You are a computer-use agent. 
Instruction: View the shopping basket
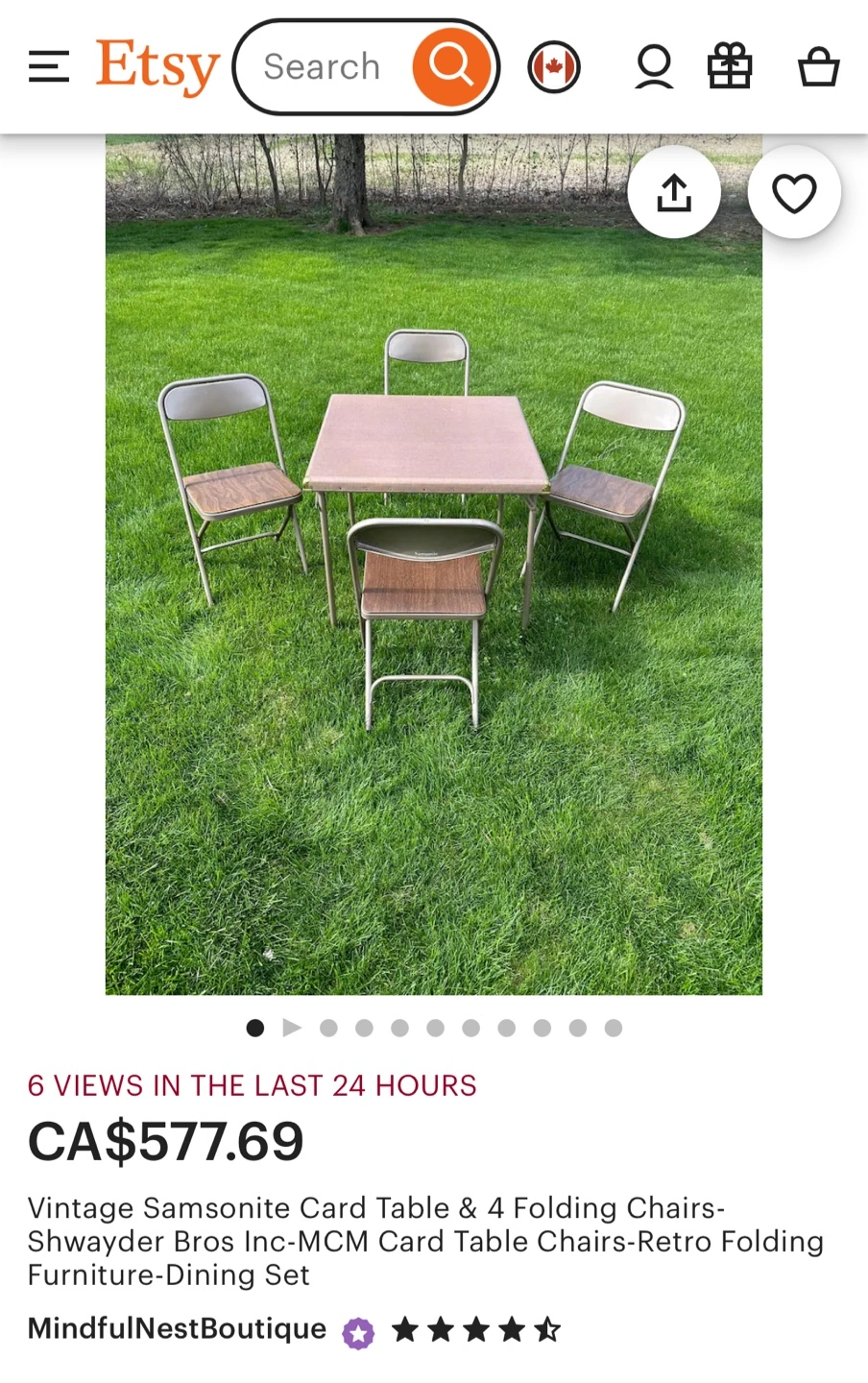[x=818, y=67]
